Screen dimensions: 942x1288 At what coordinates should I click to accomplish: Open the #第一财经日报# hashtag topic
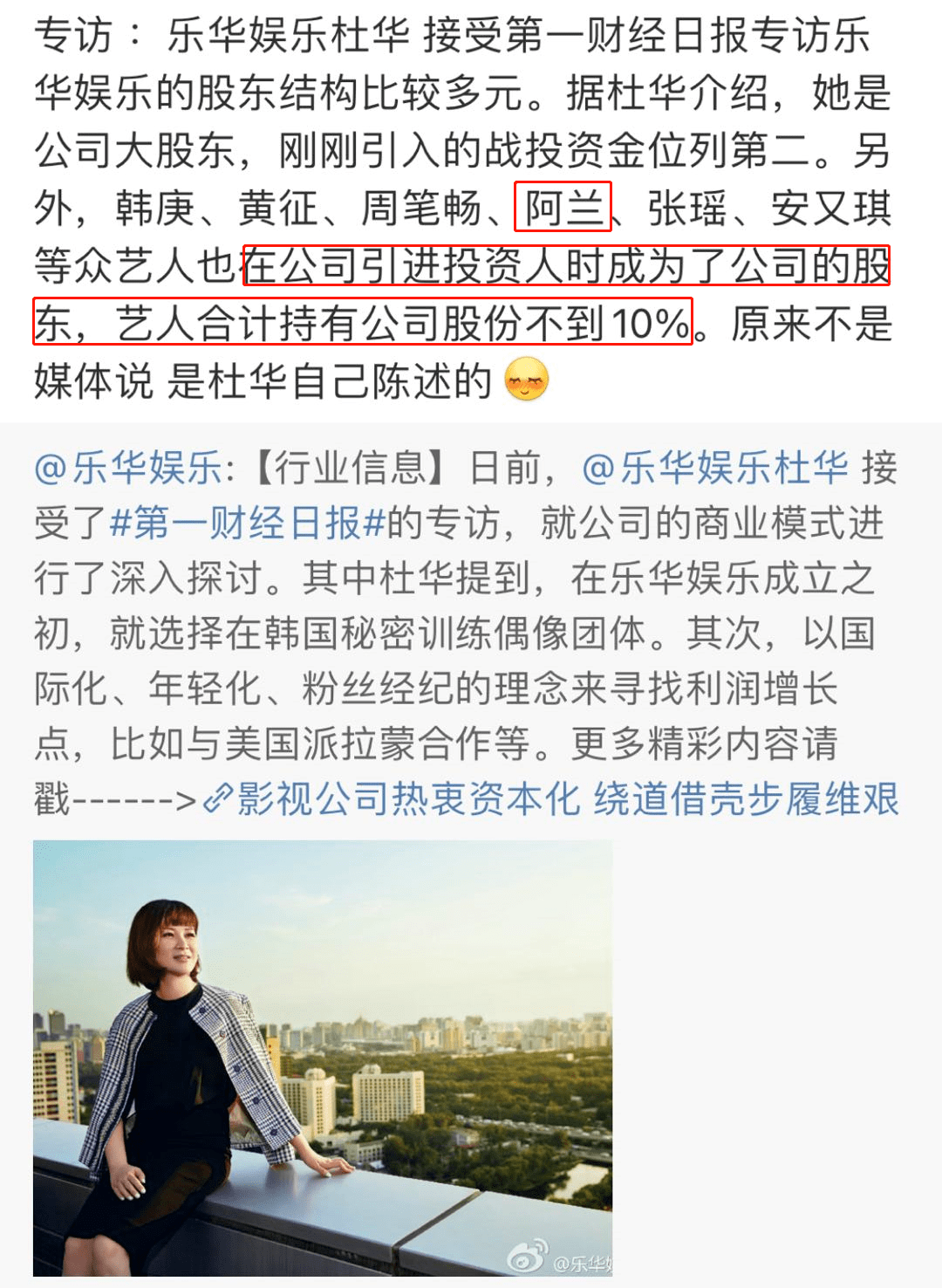click(248, 524)
